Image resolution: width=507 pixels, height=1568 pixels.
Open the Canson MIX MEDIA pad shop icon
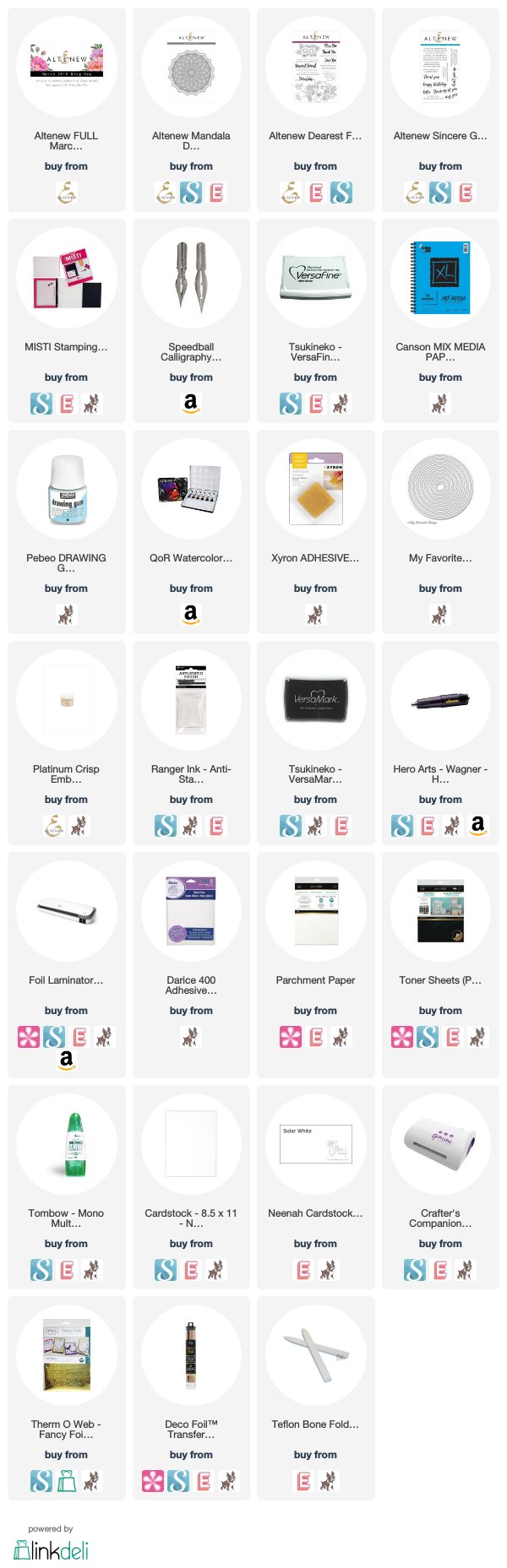(x=440, y=404)
